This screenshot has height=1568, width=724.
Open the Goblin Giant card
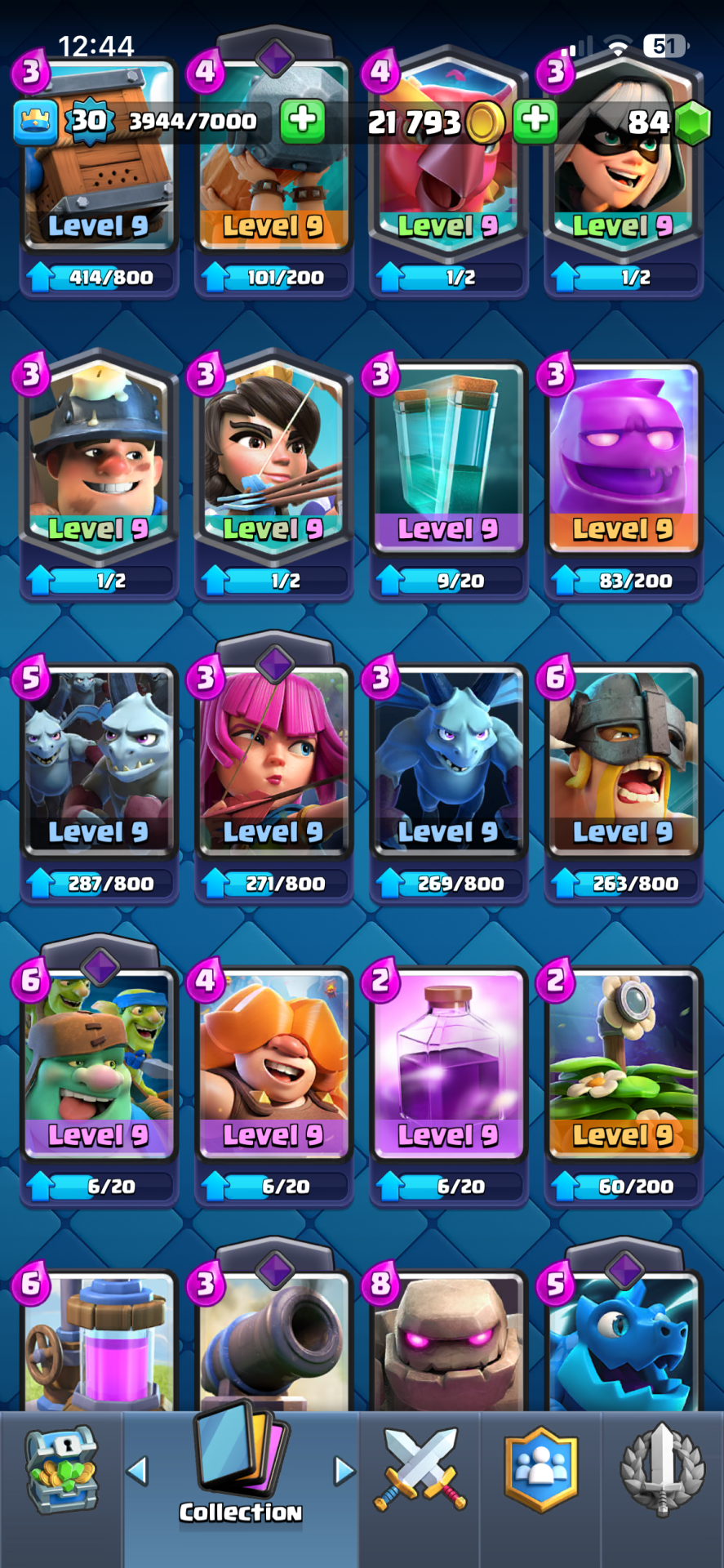pos(98,1062)
